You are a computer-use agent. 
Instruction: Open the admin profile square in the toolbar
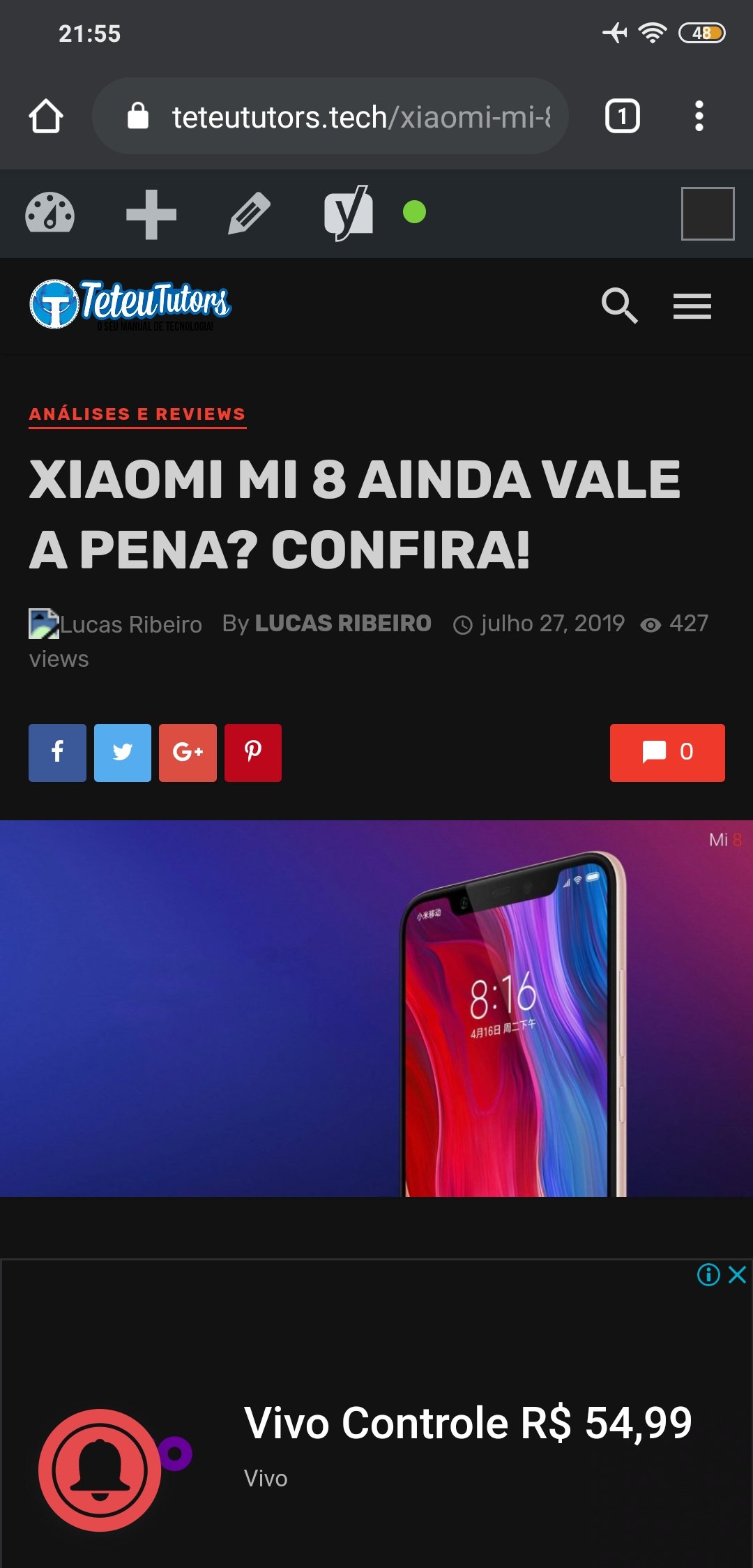pyautogui.click(x=707, y=213)
